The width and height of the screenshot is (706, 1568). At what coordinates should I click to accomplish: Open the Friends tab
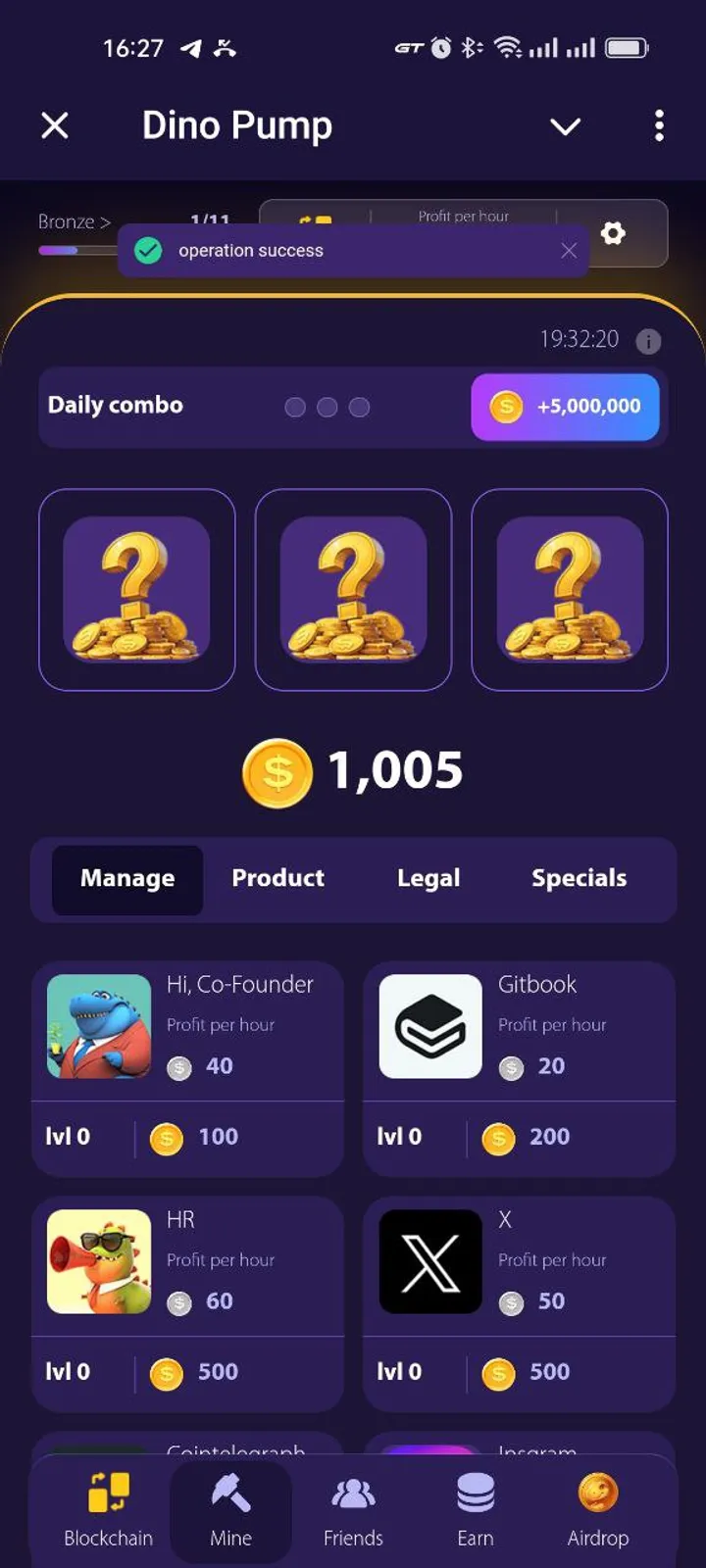pos(353,1509)
